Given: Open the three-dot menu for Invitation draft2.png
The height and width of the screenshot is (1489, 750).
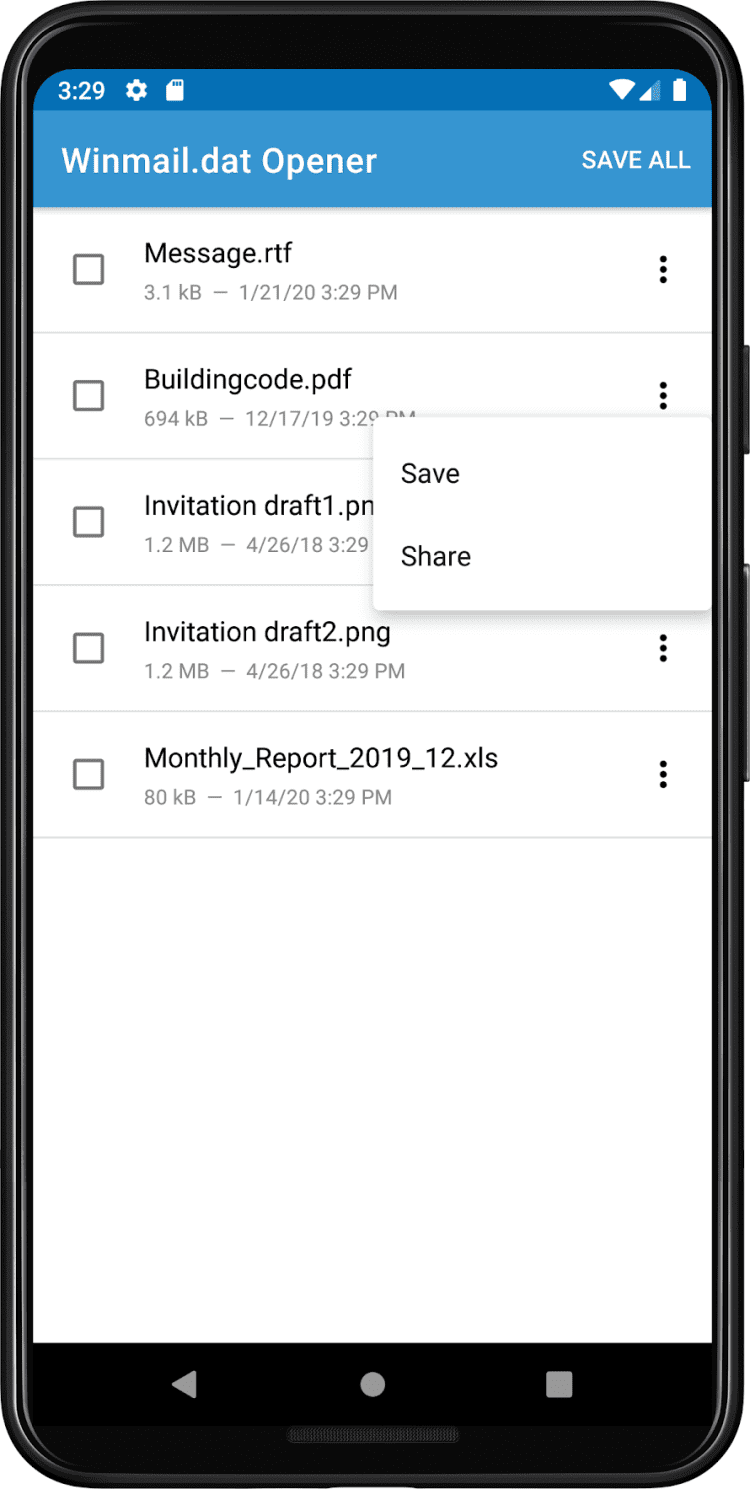Looking at the screenshot, I should tap(662, 648).
